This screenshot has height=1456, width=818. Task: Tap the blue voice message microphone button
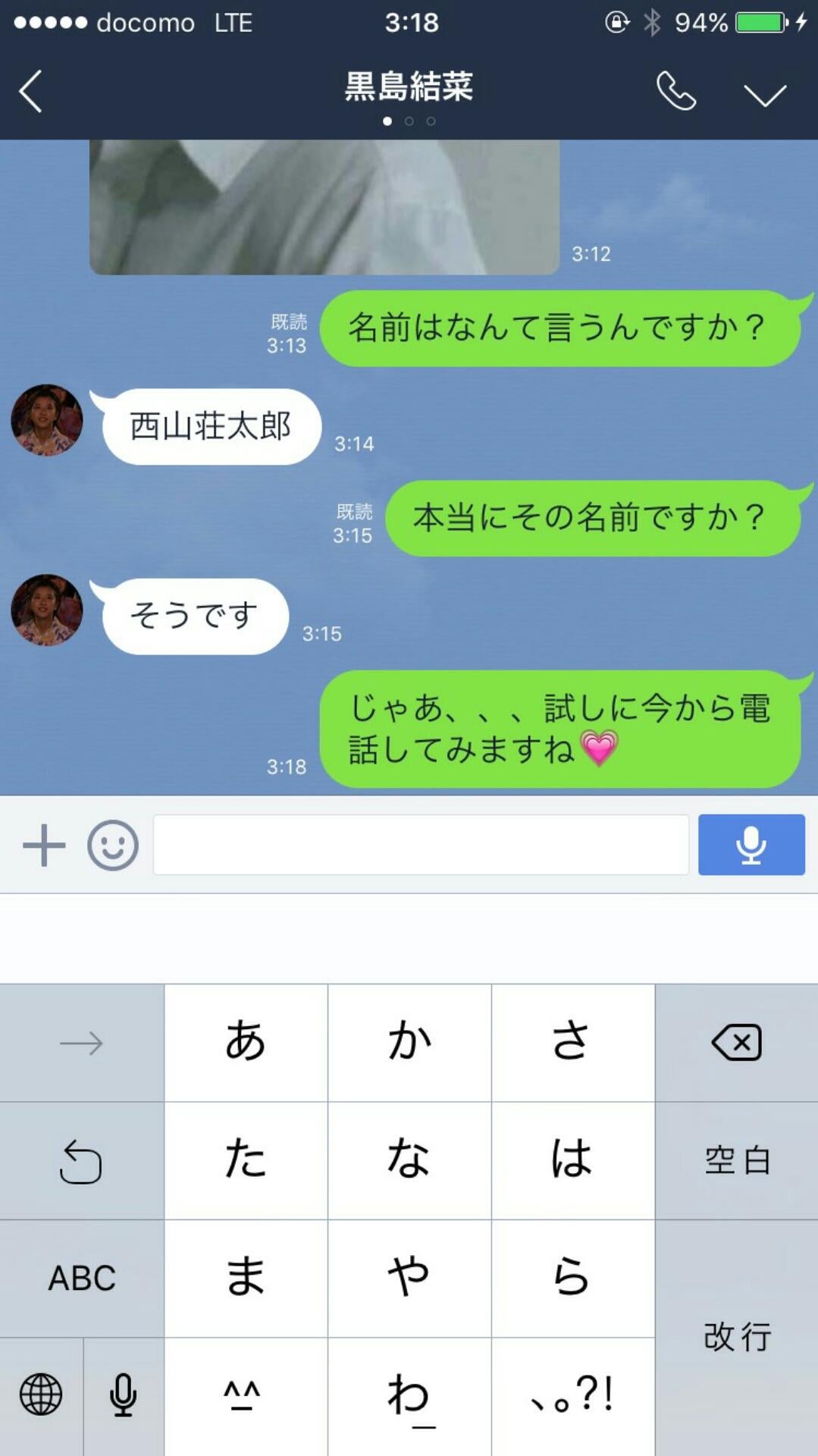(x=751, y=845)
